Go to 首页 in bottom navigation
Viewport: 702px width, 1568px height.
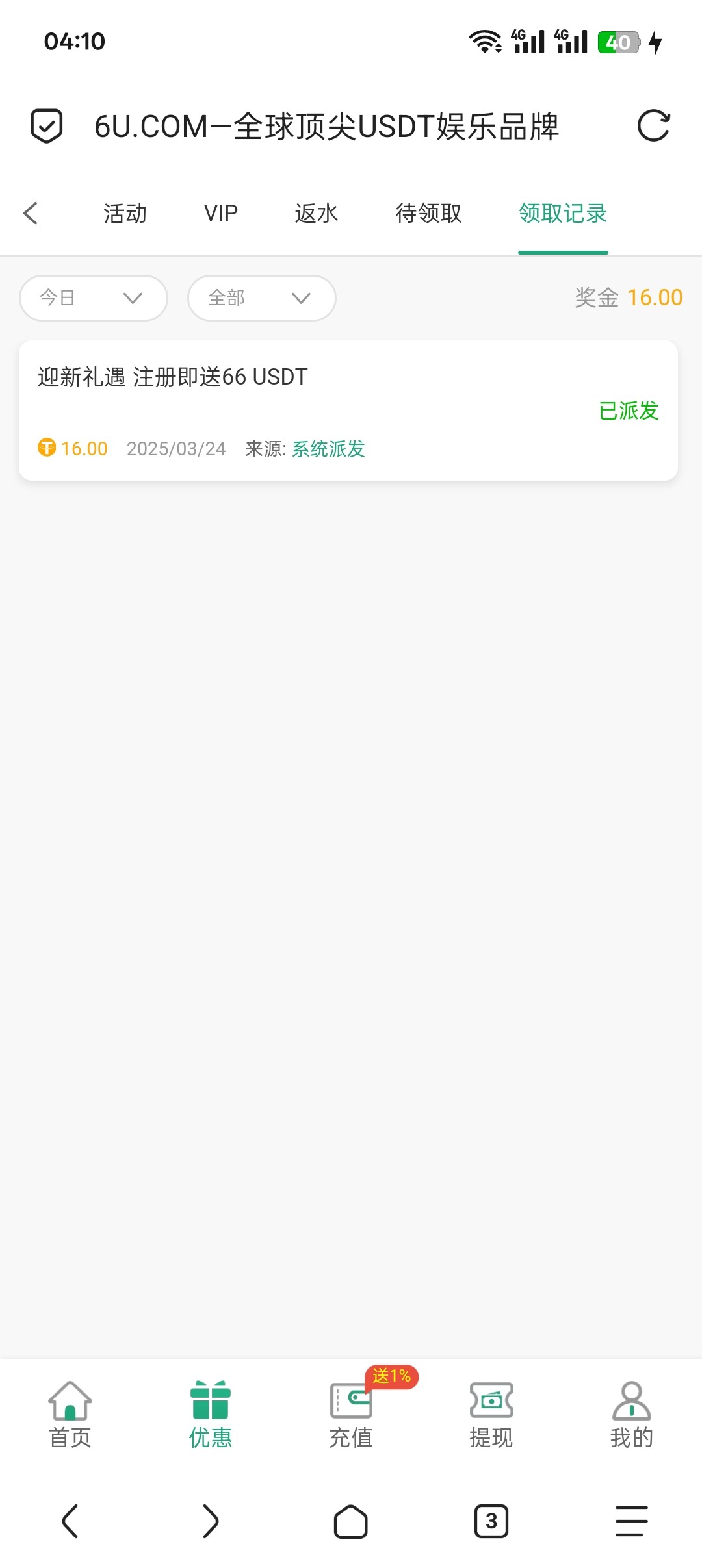[70, 1413]
